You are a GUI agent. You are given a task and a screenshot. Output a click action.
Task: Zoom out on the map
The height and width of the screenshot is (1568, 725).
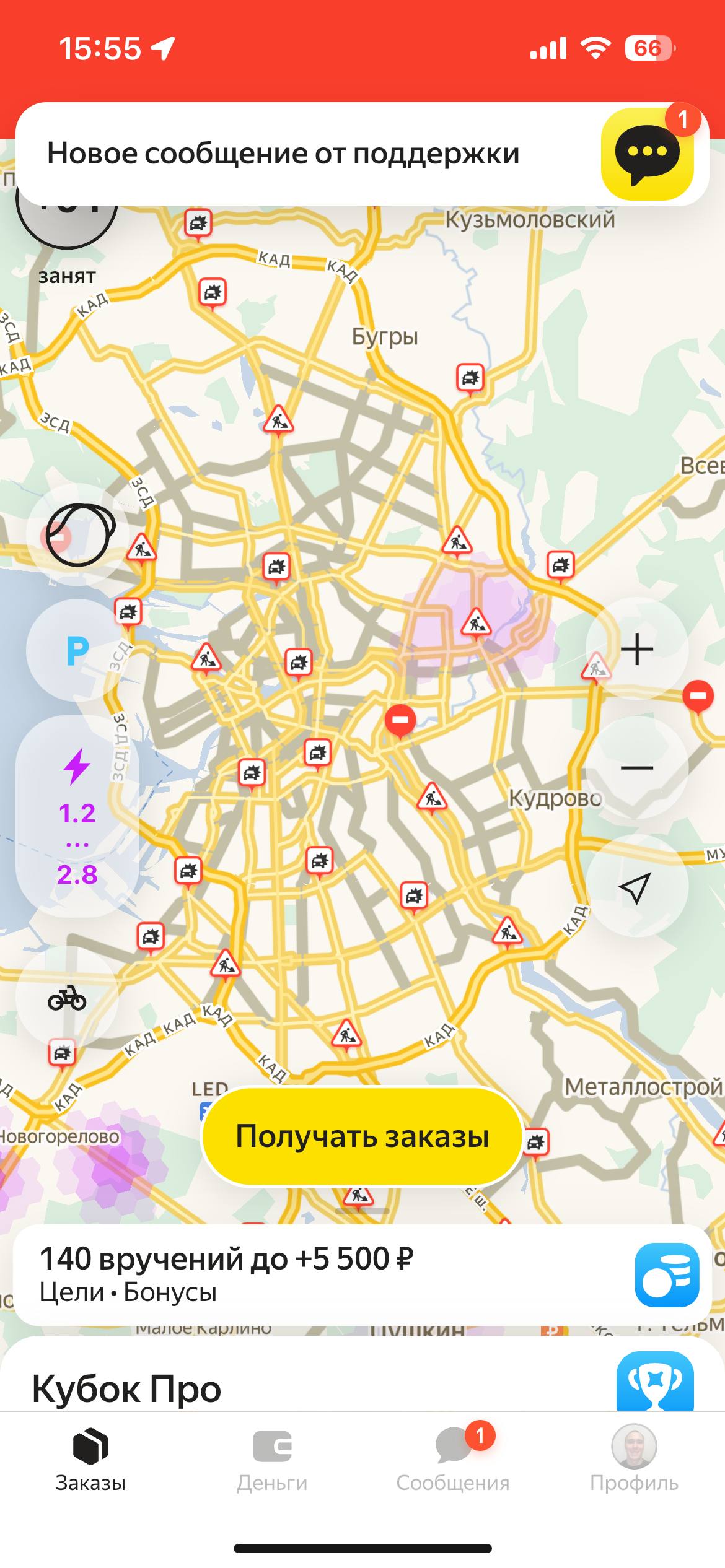coord(636,767)
